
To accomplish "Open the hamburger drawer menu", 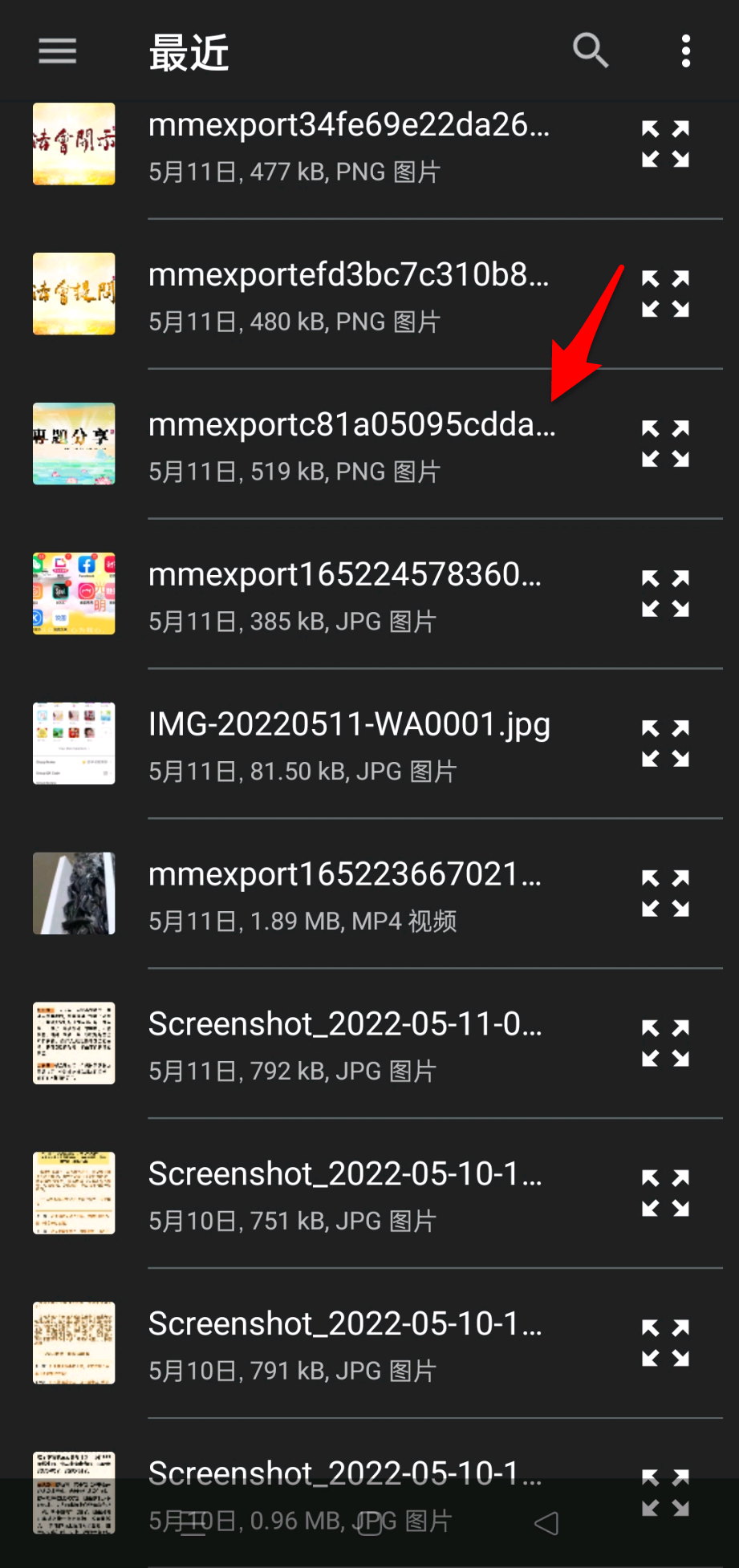I will click(x=58, y=51).
